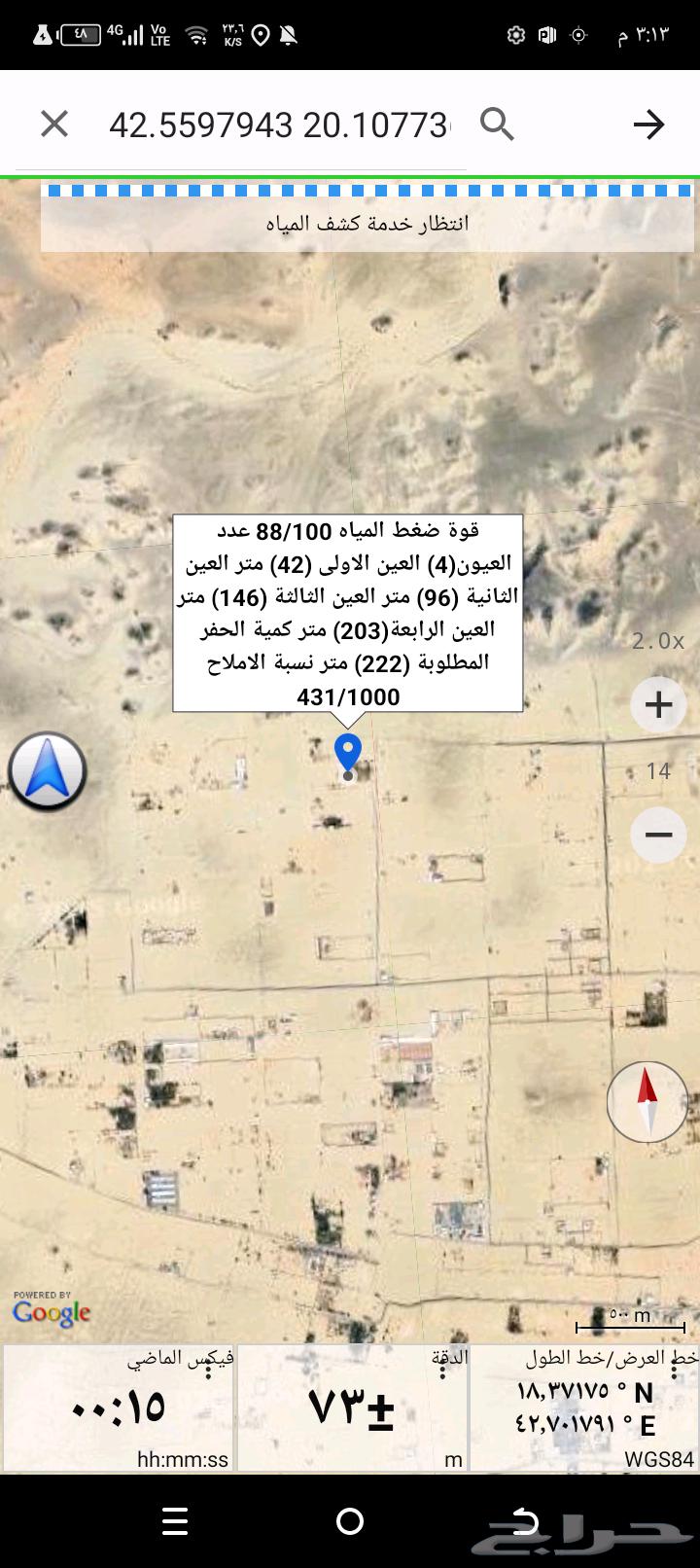Zoom out with the minus button

[x=658, y=835]
